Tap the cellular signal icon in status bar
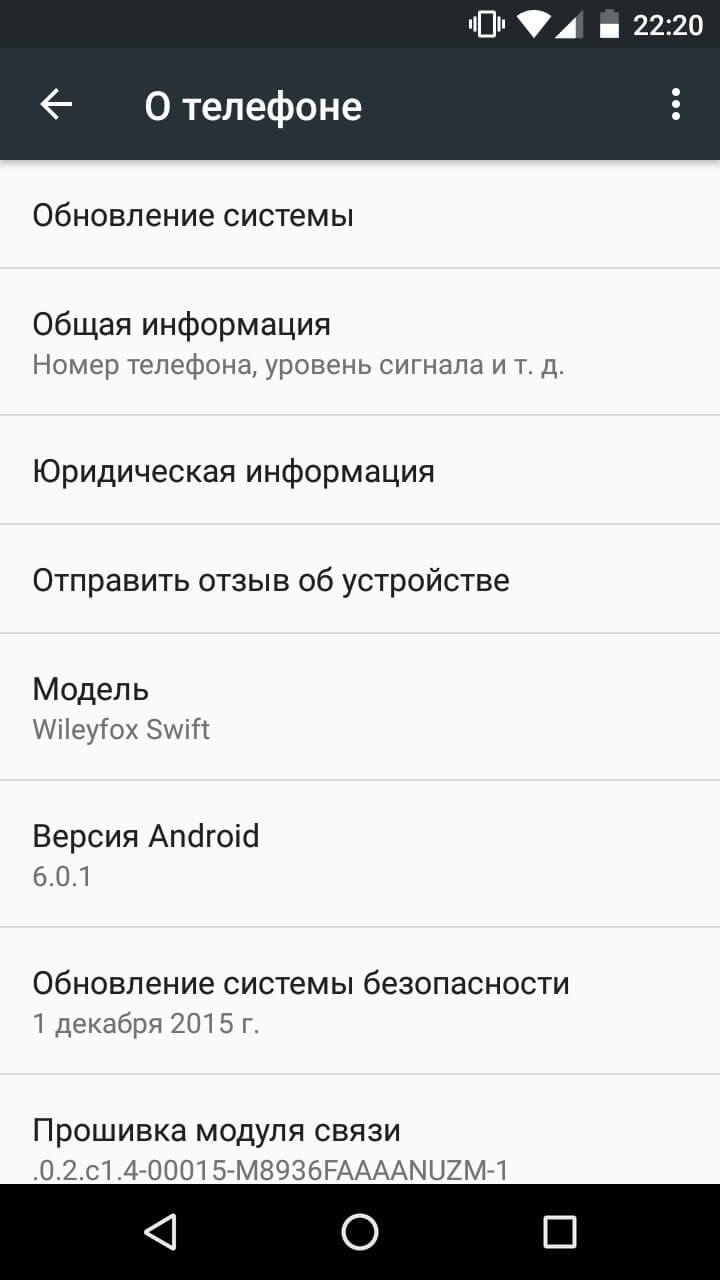The height and width of the screenshot is (1280, 720). click(x=570, y=23)
